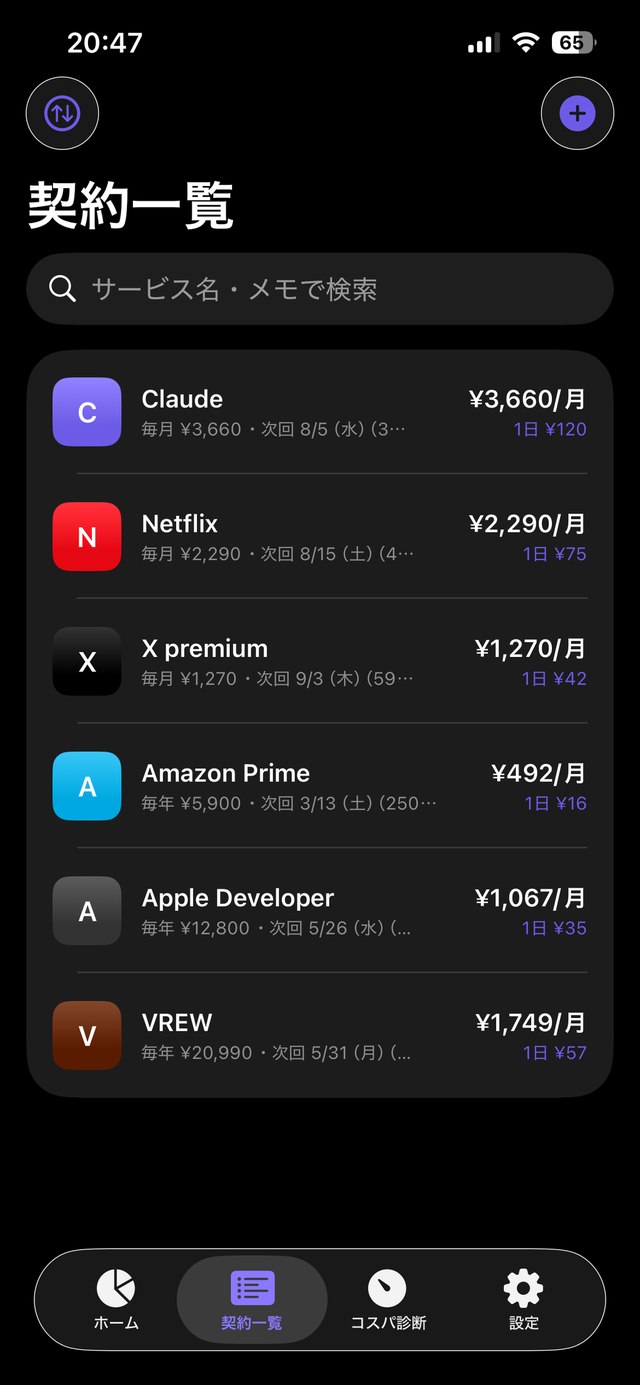This screenshot has width=640, height=1385.
Task: Tap the service name search field
Action: pyautogui.click(x=320, y=289)
